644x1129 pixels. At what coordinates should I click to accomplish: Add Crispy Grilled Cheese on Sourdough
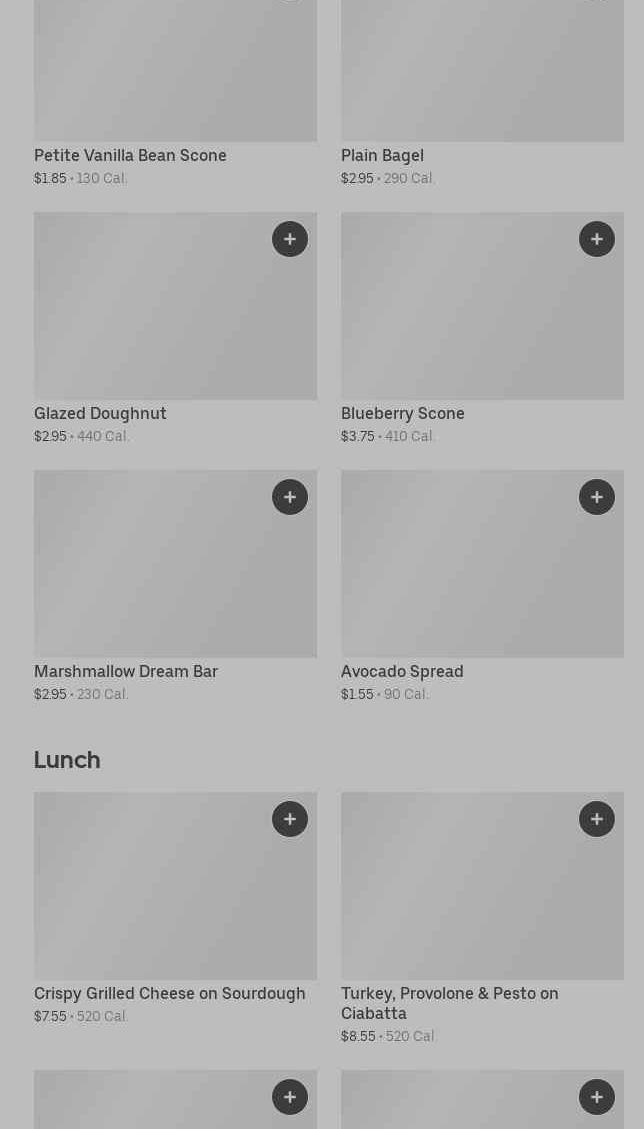point(290,819)
